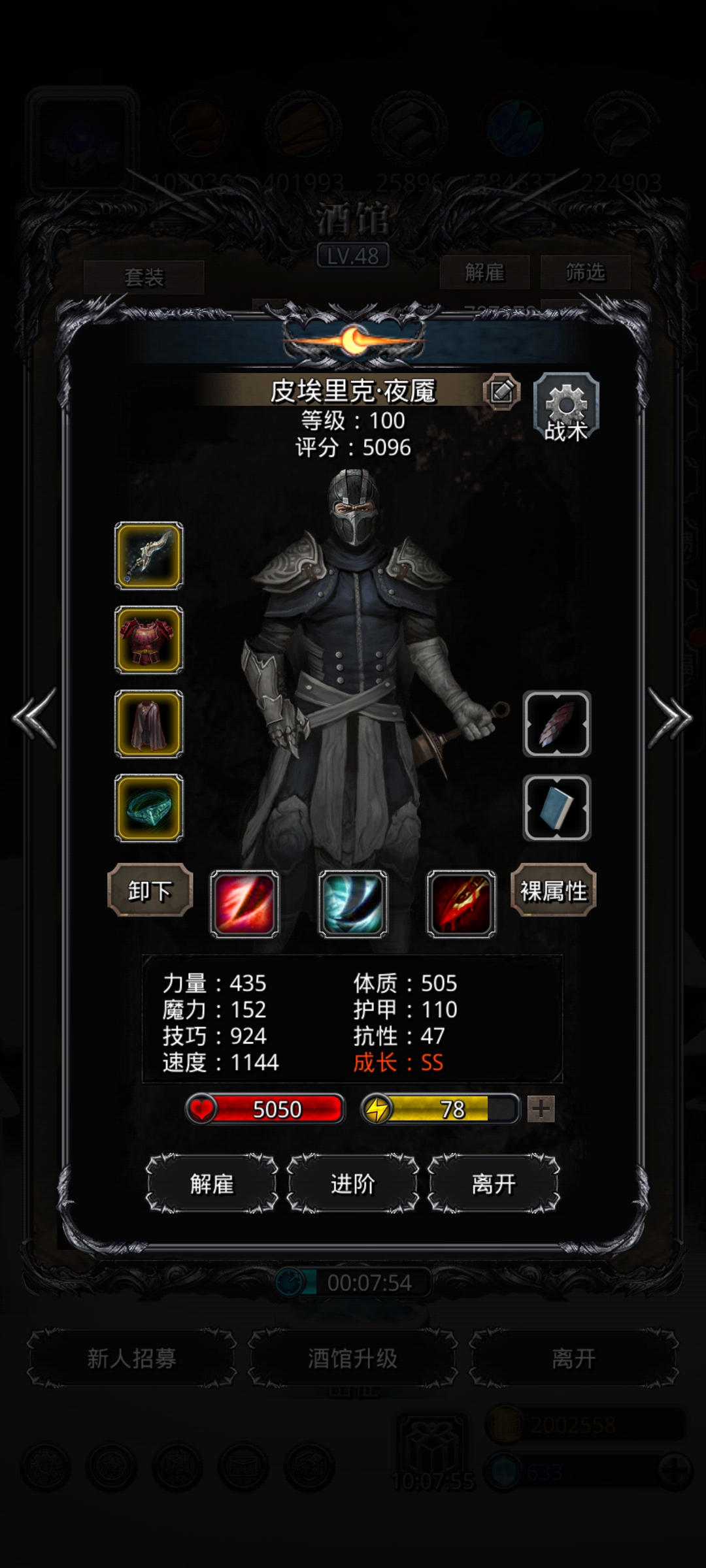Open the blue book item slot
This screenshot has height=1568, width=706.
point(557,808)
